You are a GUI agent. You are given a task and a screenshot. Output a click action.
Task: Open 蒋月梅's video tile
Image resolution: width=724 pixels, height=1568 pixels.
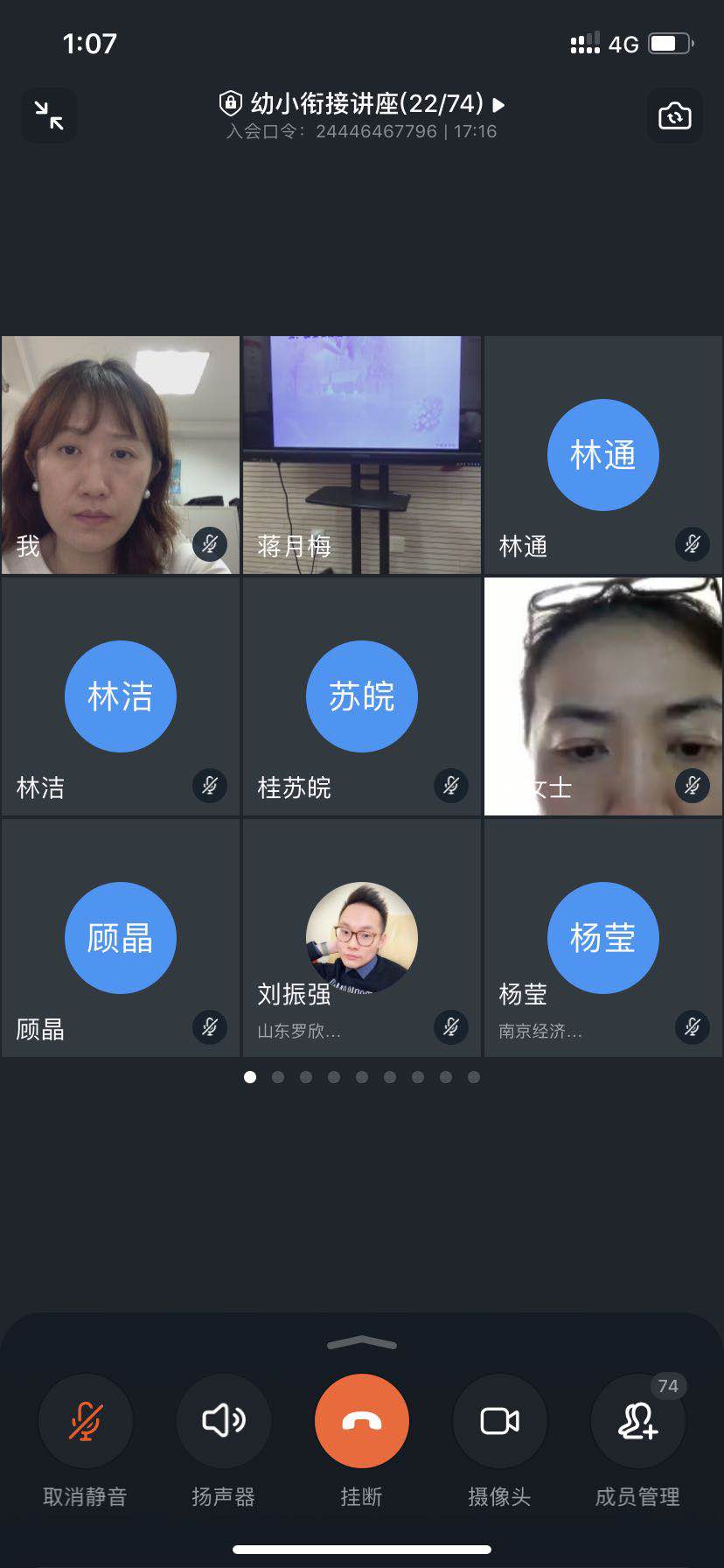pos(361,455)
